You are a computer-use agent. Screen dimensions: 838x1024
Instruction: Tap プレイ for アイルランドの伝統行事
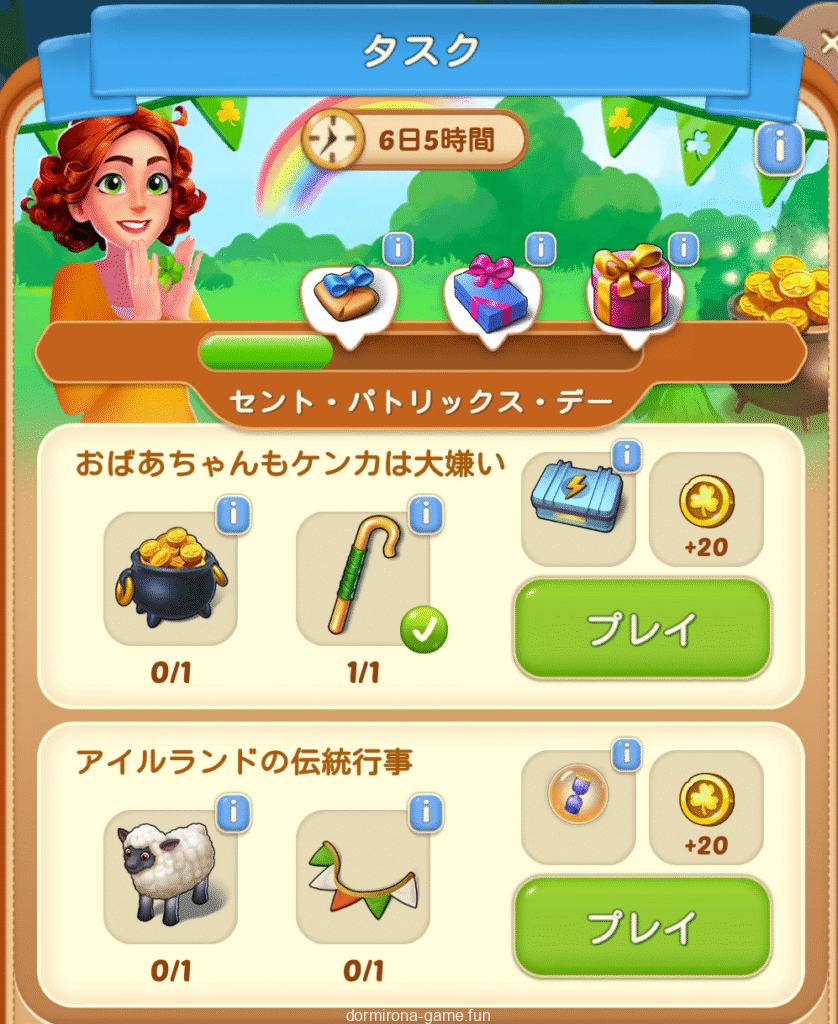point(642,927)
